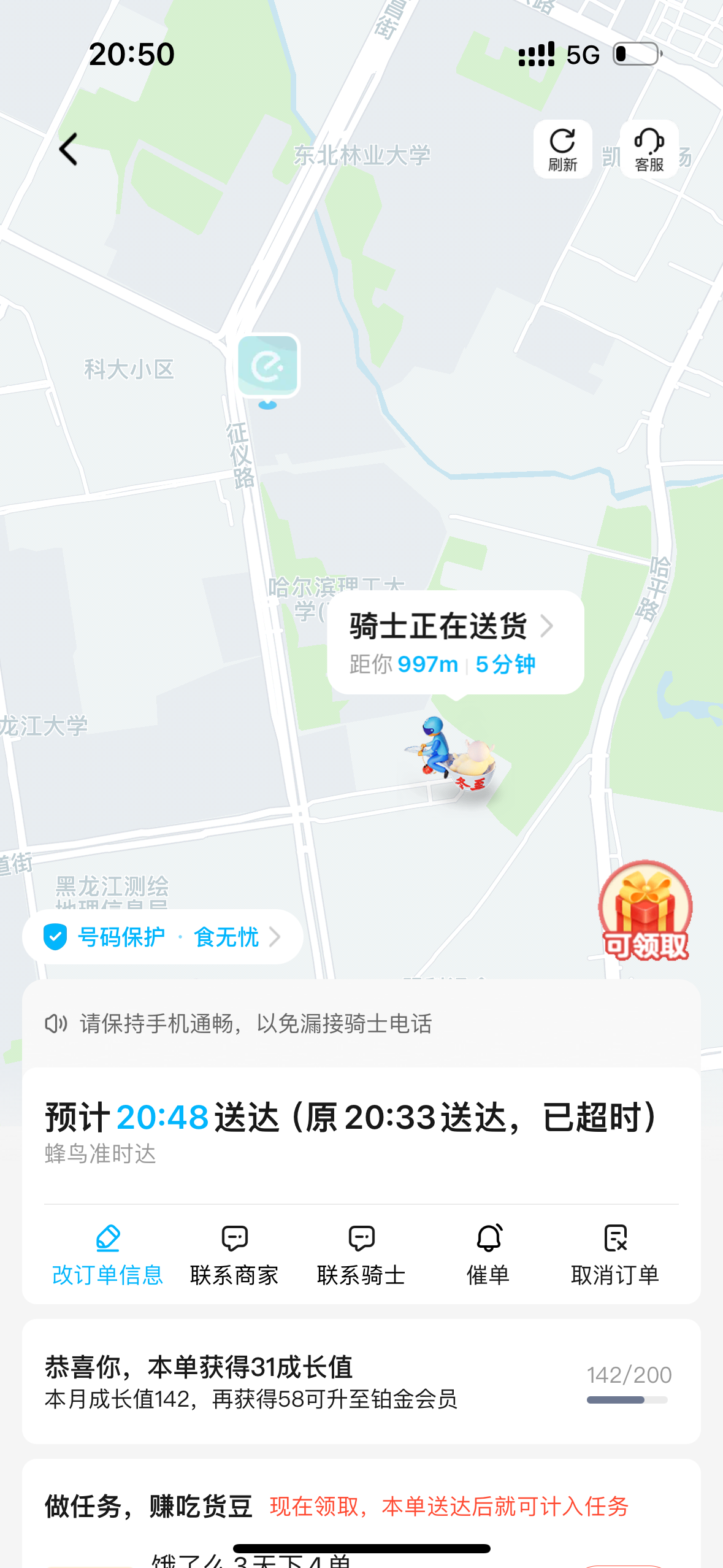Refresh the delivery map with 刷新

tap(562, 149)
